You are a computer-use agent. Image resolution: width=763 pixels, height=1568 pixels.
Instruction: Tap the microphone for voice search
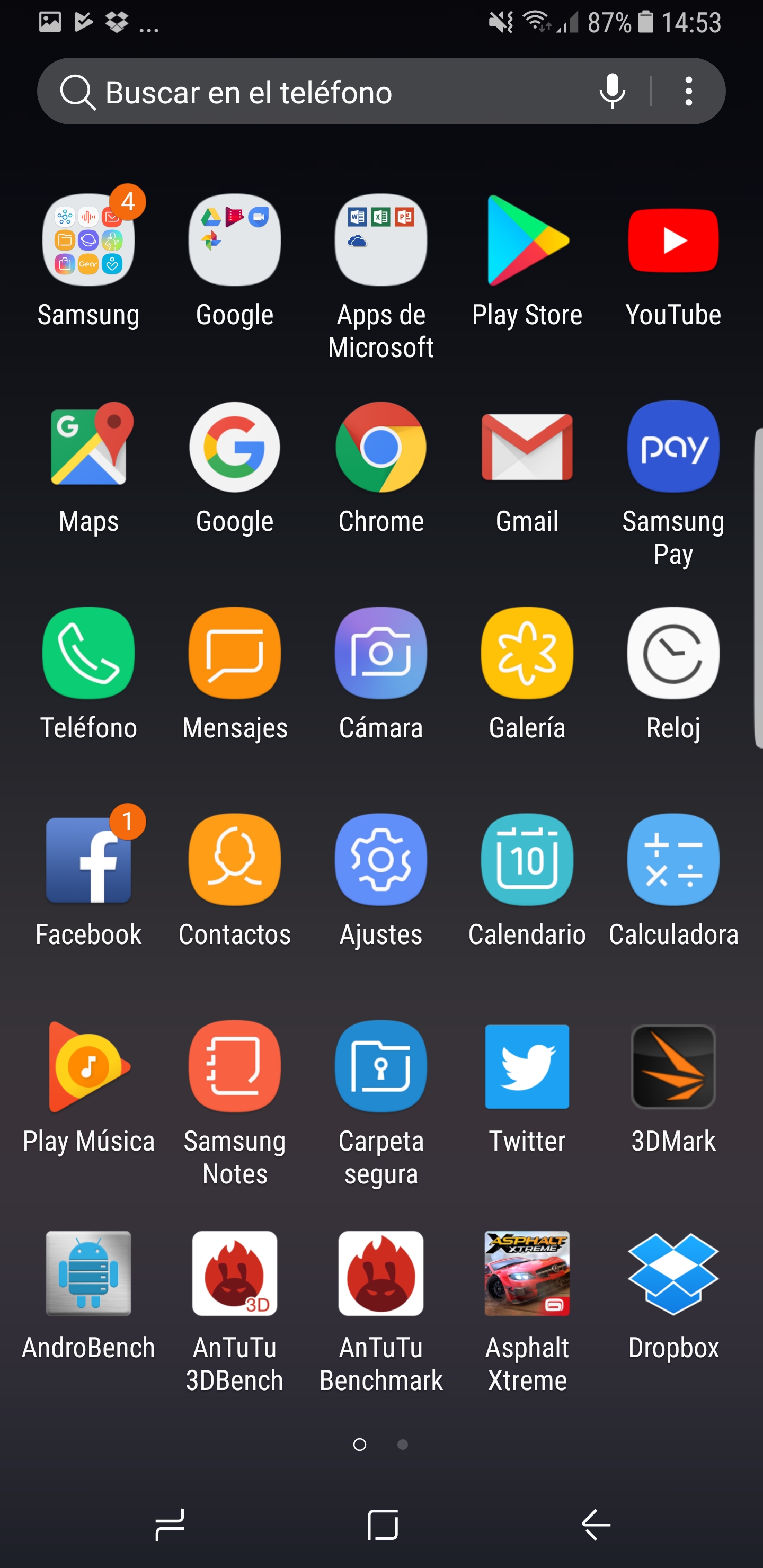pos(612,92)
